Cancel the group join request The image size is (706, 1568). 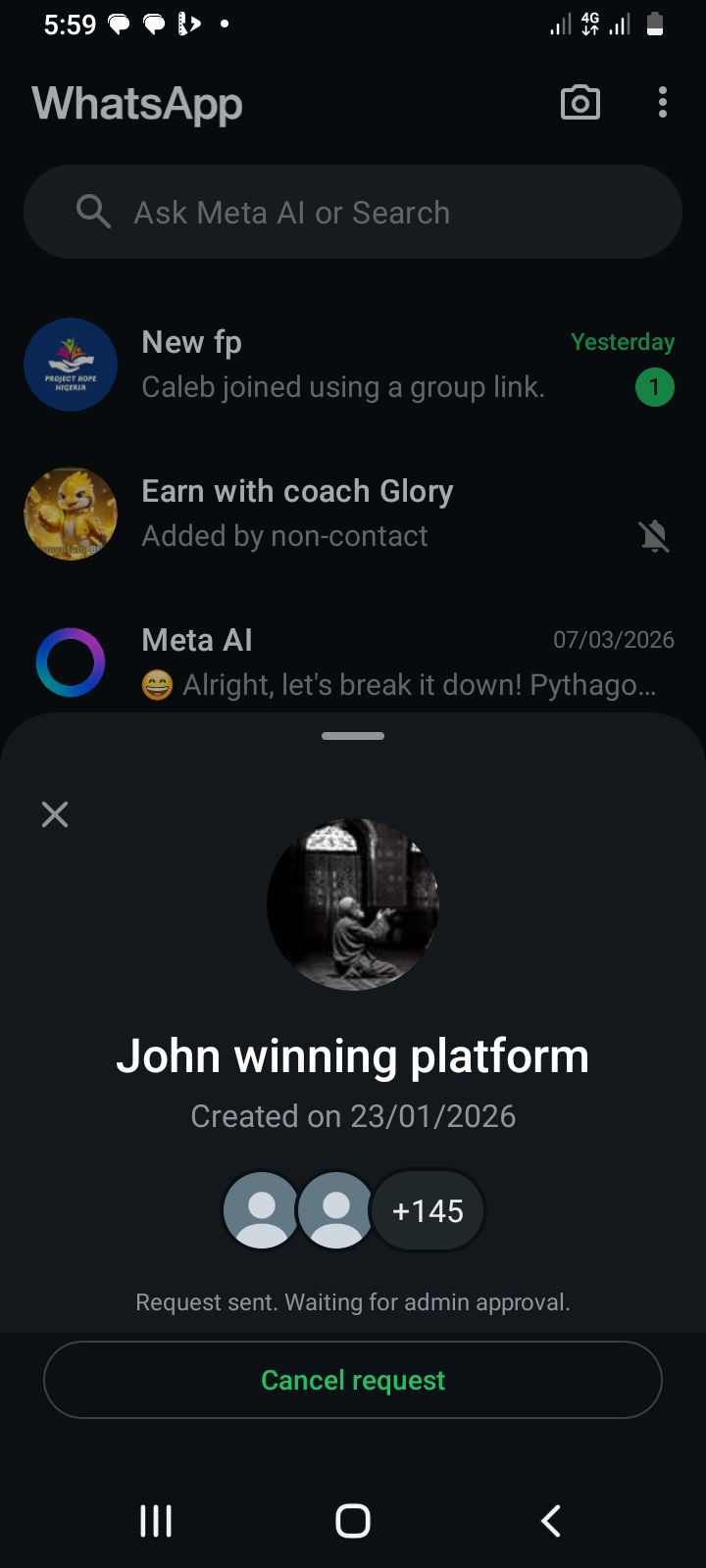(353, 1380)
